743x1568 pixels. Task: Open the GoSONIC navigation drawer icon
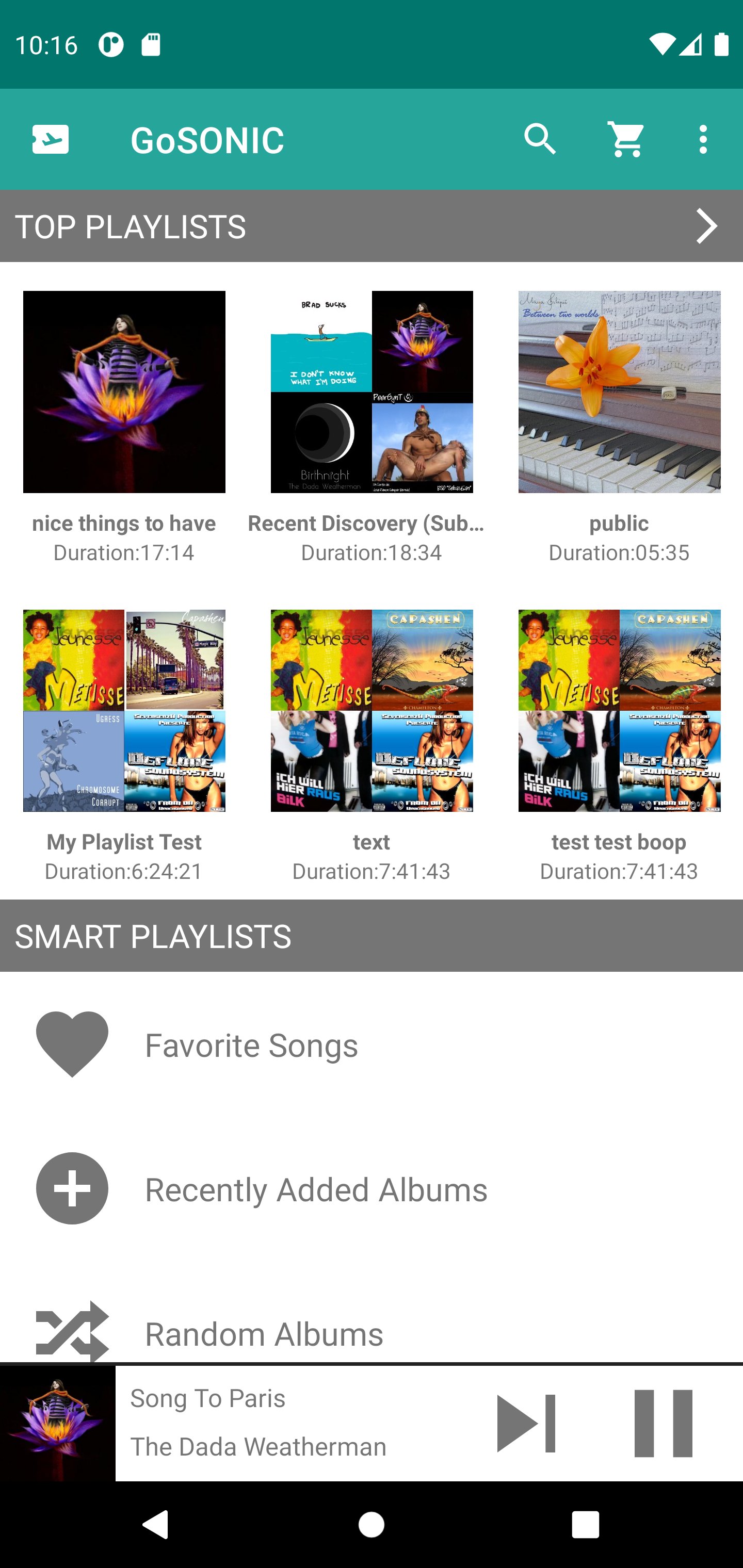[51, 139]
